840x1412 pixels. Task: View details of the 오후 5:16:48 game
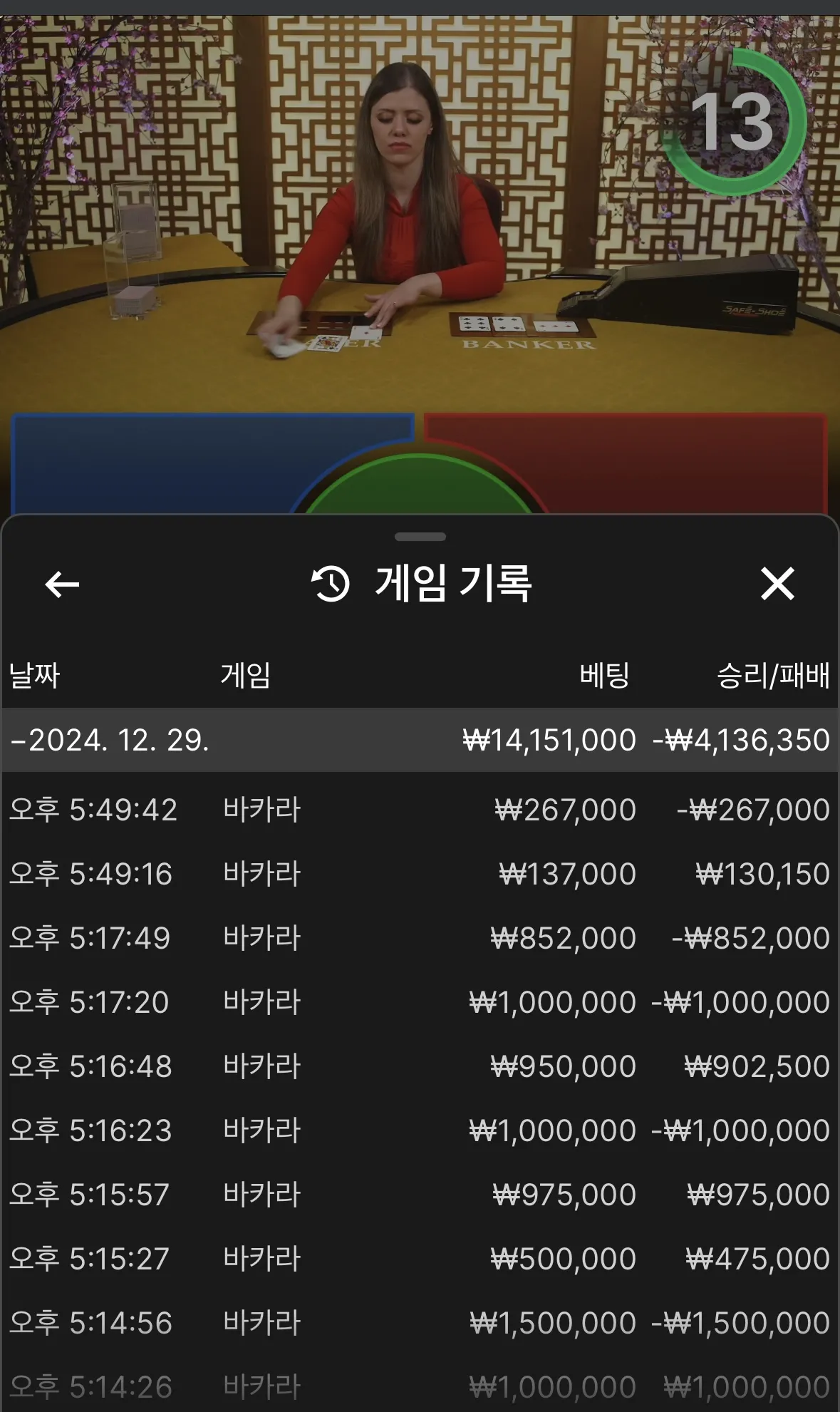pyautogui.click(x=420, y=1066)
